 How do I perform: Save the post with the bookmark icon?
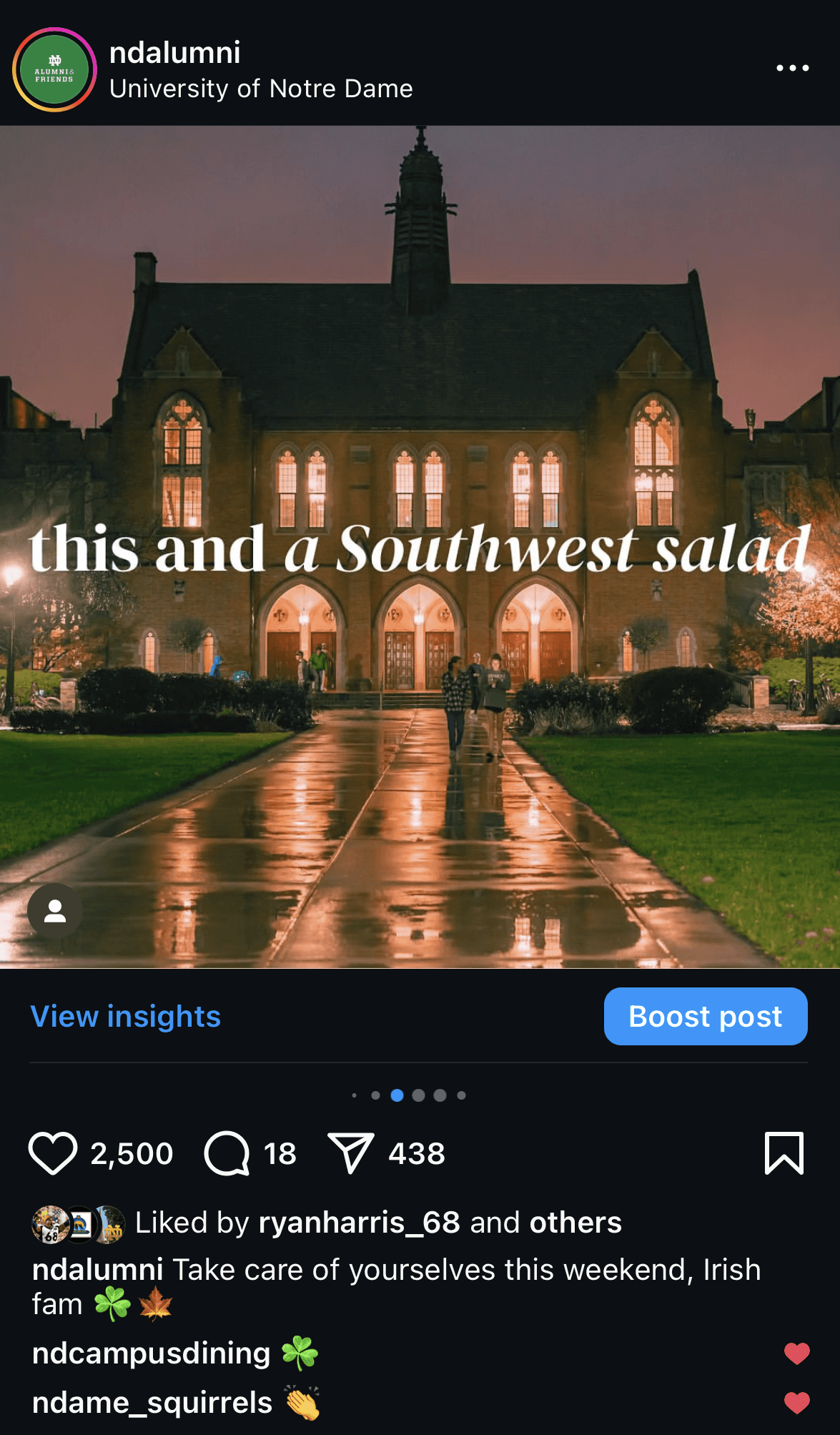pyautogui.click(x=784, y=1153)
